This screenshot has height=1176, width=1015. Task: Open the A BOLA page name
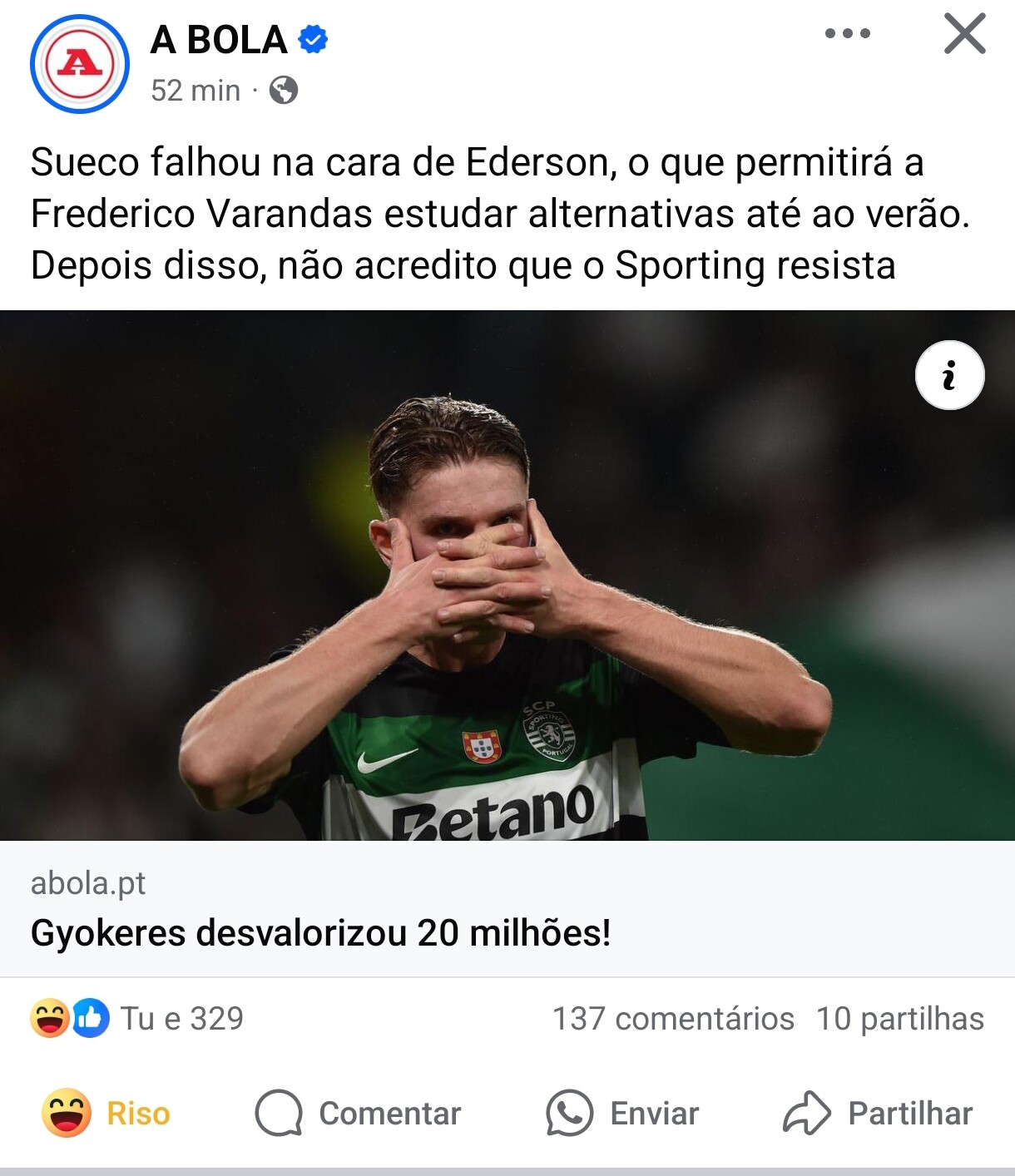219,40
